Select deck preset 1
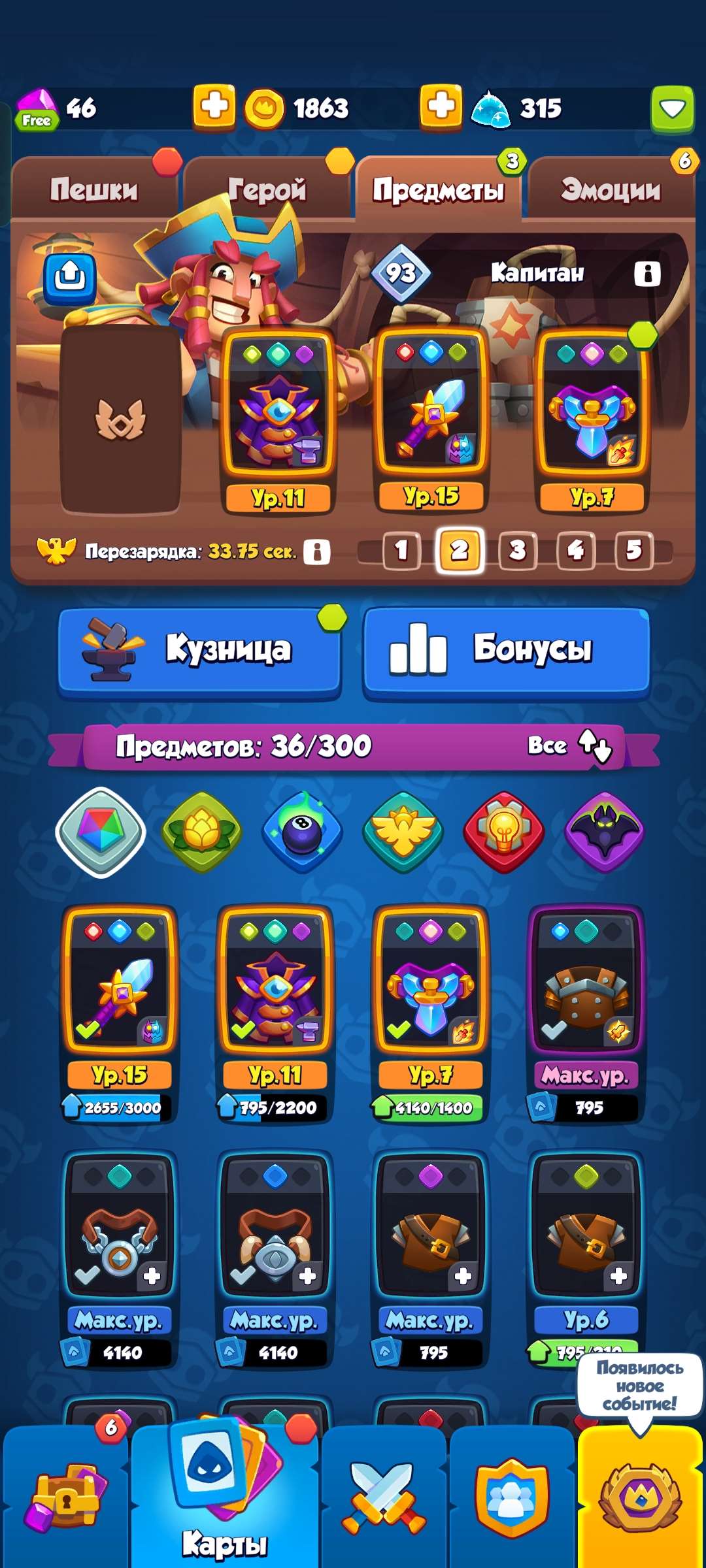This screenshot has height=1568, width=706. pos(401,552)
